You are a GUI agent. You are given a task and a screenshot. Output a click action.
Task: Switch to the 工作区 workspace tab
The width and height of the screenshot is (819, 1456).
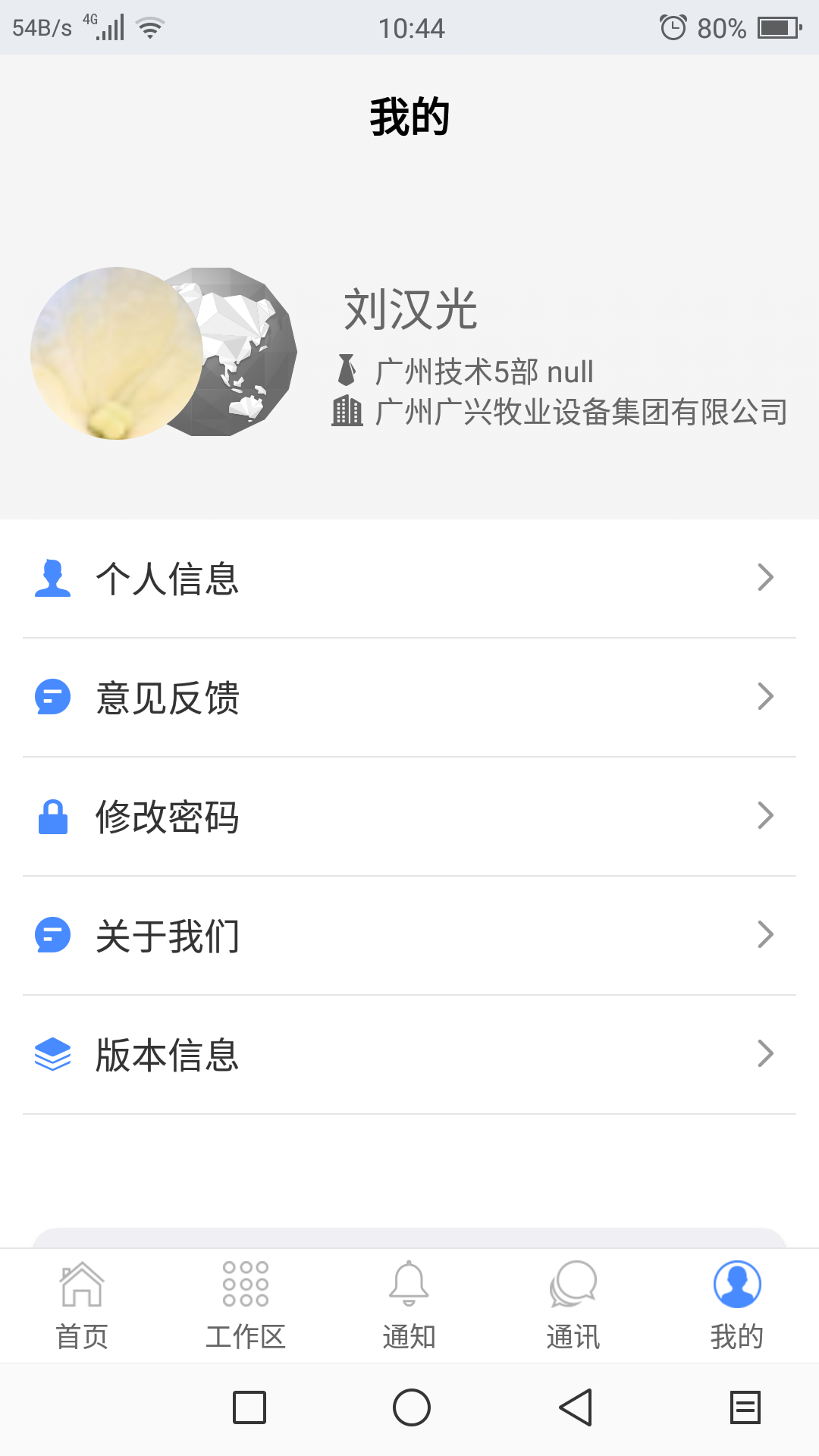(x=246, y=1306)
